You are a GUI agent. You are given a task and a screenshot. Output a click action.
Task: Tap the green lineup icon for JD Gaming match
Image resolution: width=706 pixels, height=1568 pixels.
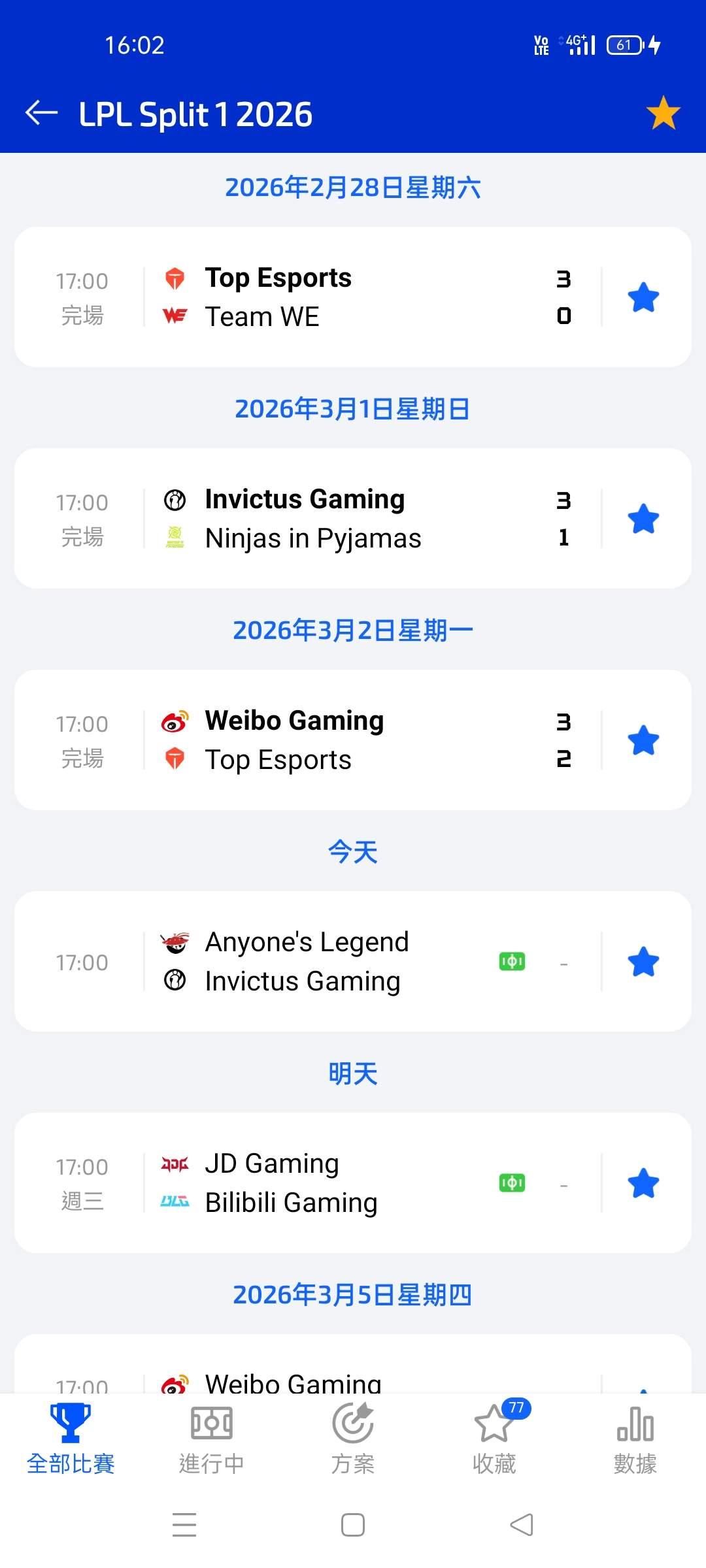pos(512,1183)
